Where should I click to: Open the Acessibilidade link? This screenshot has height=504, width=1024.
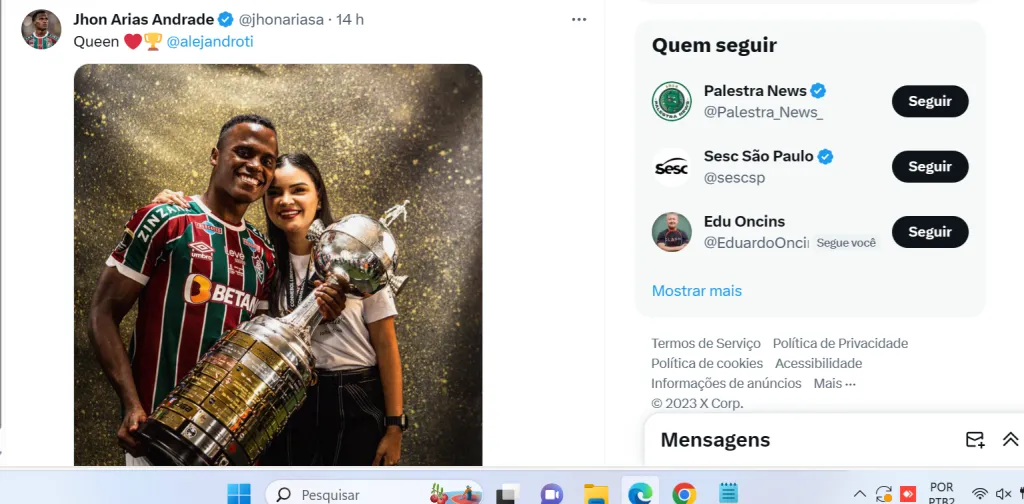pyautogui.click(x=818, y=363)
